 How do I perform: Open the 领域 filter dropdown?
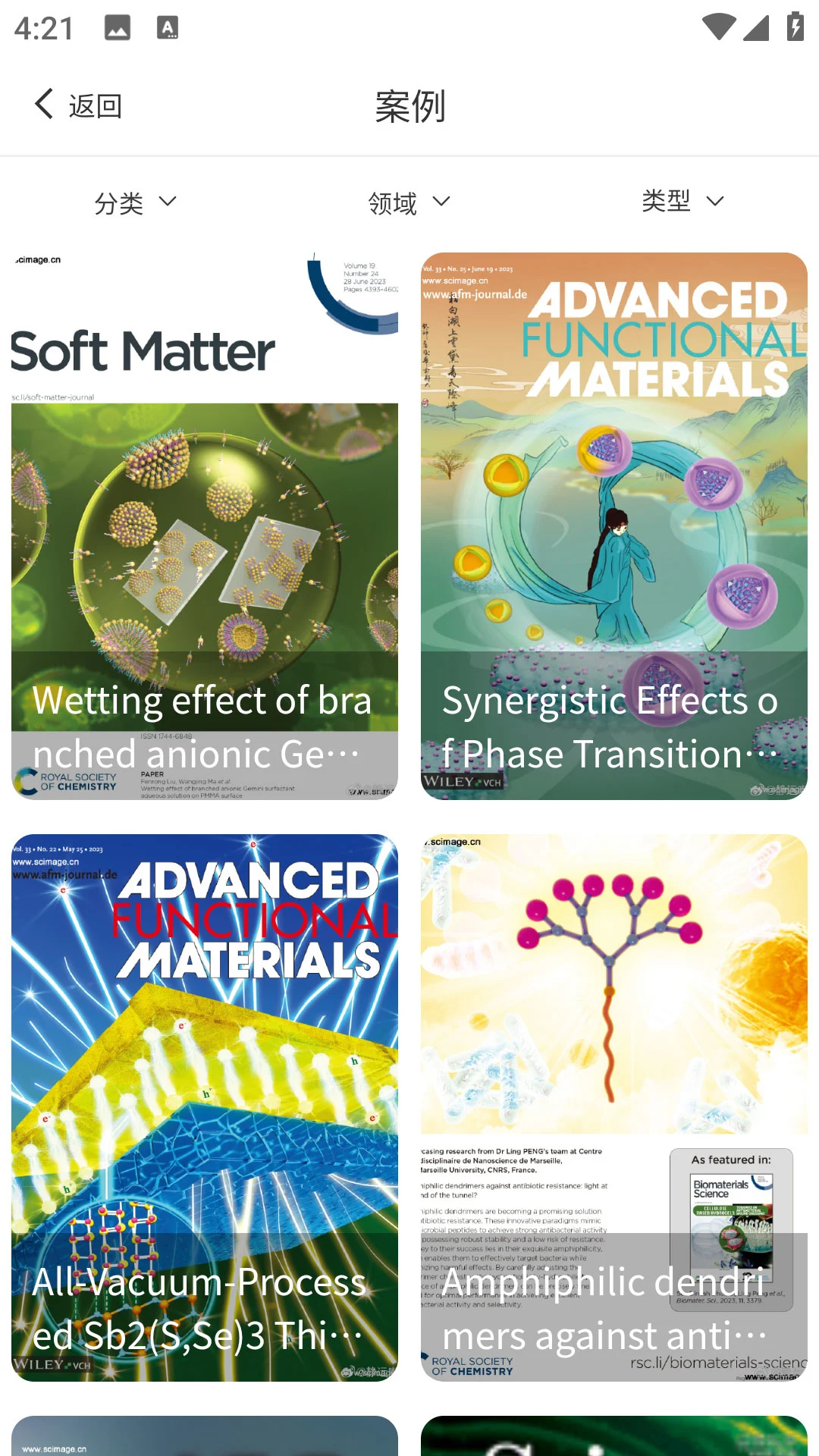(409, 202)
